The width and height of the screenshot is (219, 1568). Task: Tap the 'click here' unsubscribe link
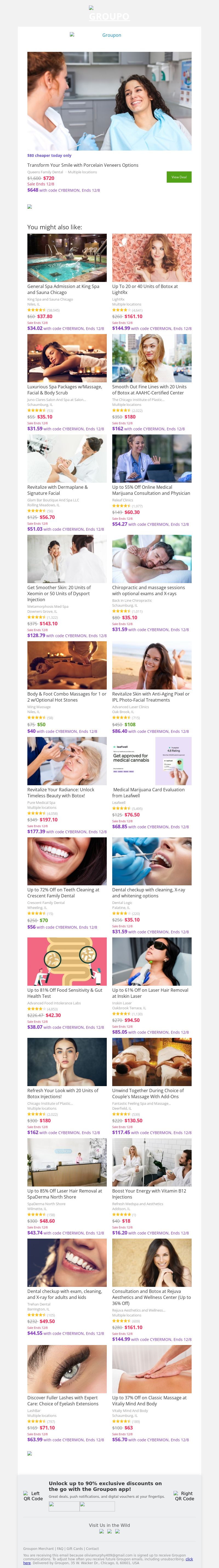(189, 1559)
